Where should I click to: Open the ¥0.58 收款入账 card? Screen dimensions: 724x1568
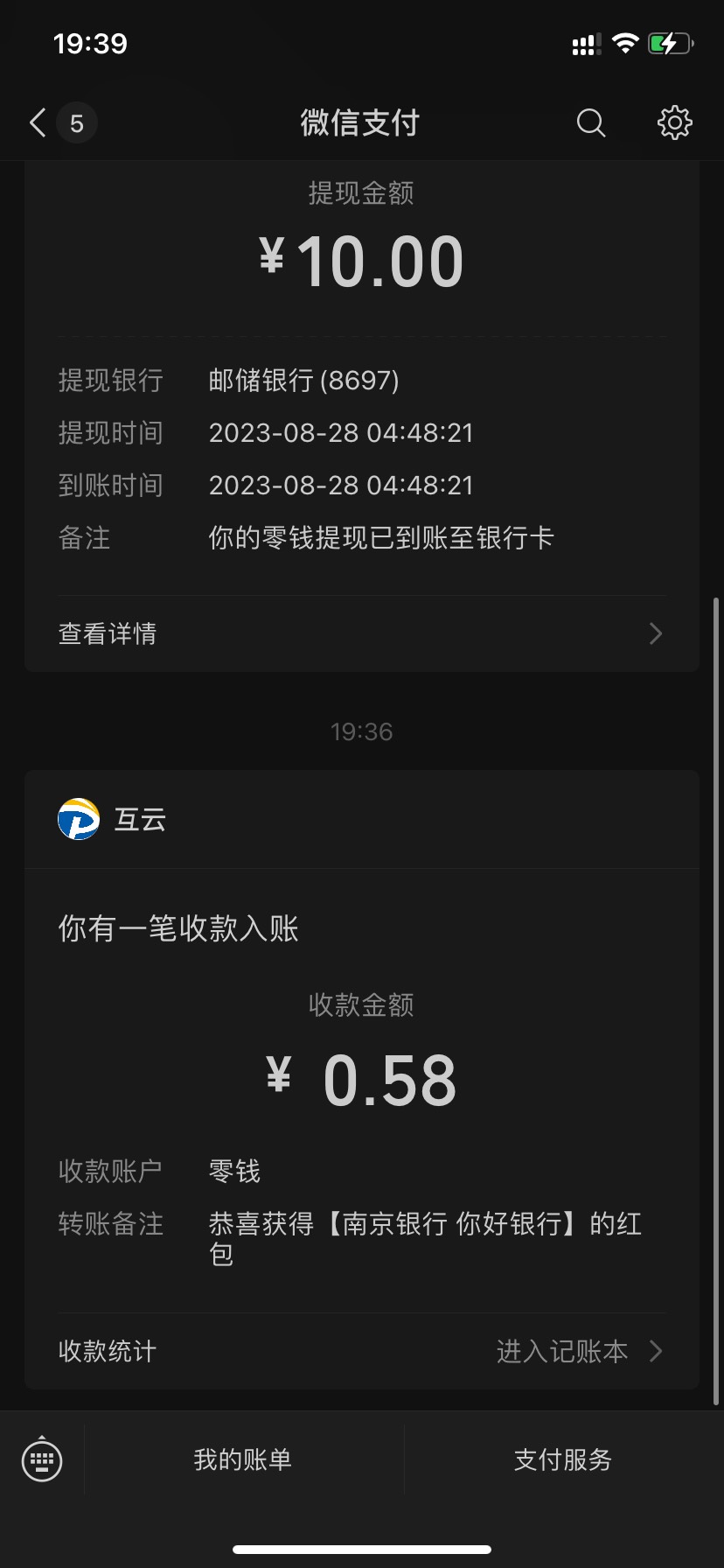[x=362, y=1080]
